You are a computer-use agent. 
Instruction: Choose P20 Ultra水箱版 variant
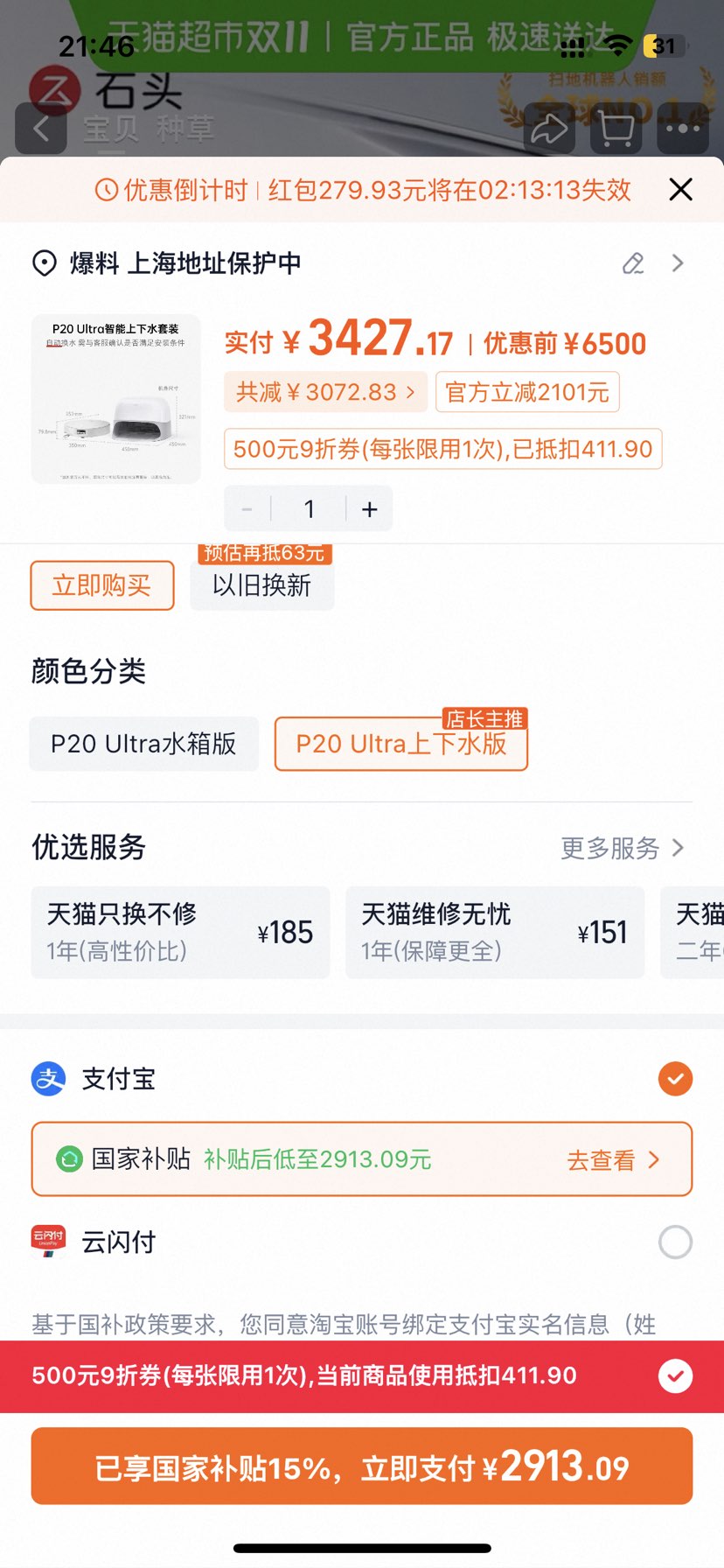click(x=144, y=744)
